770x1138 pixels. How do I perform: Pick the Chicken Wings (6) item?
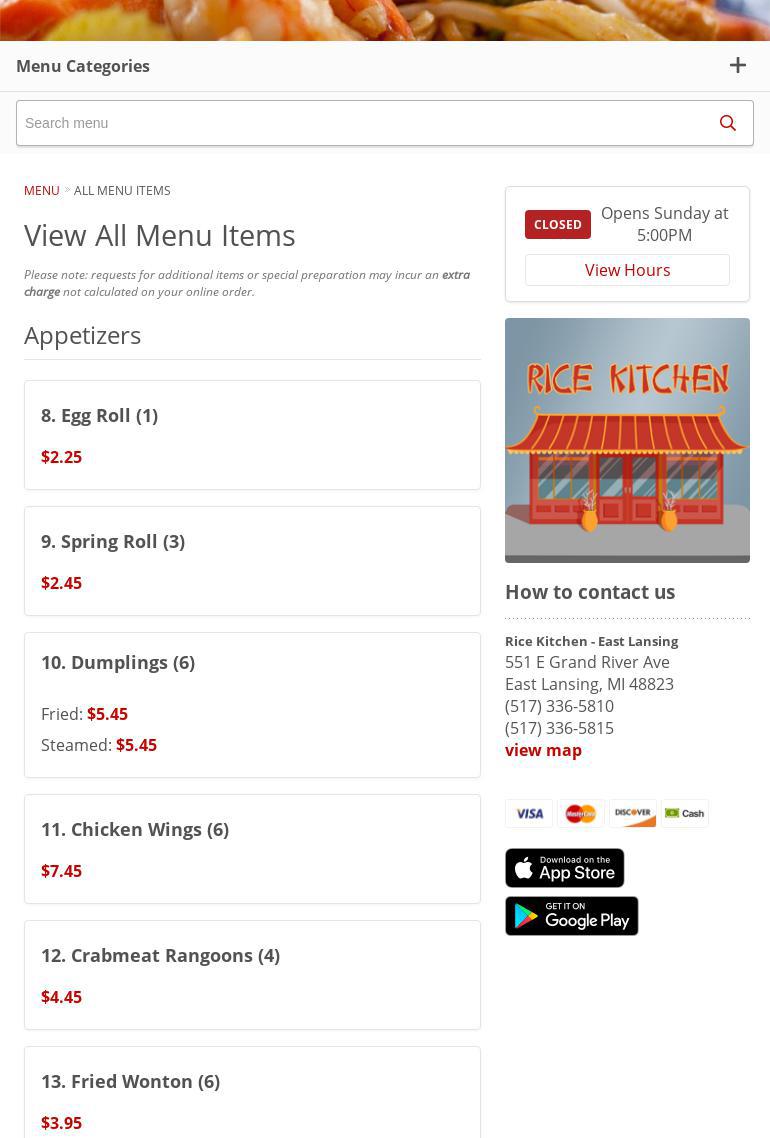coord(252,849)
